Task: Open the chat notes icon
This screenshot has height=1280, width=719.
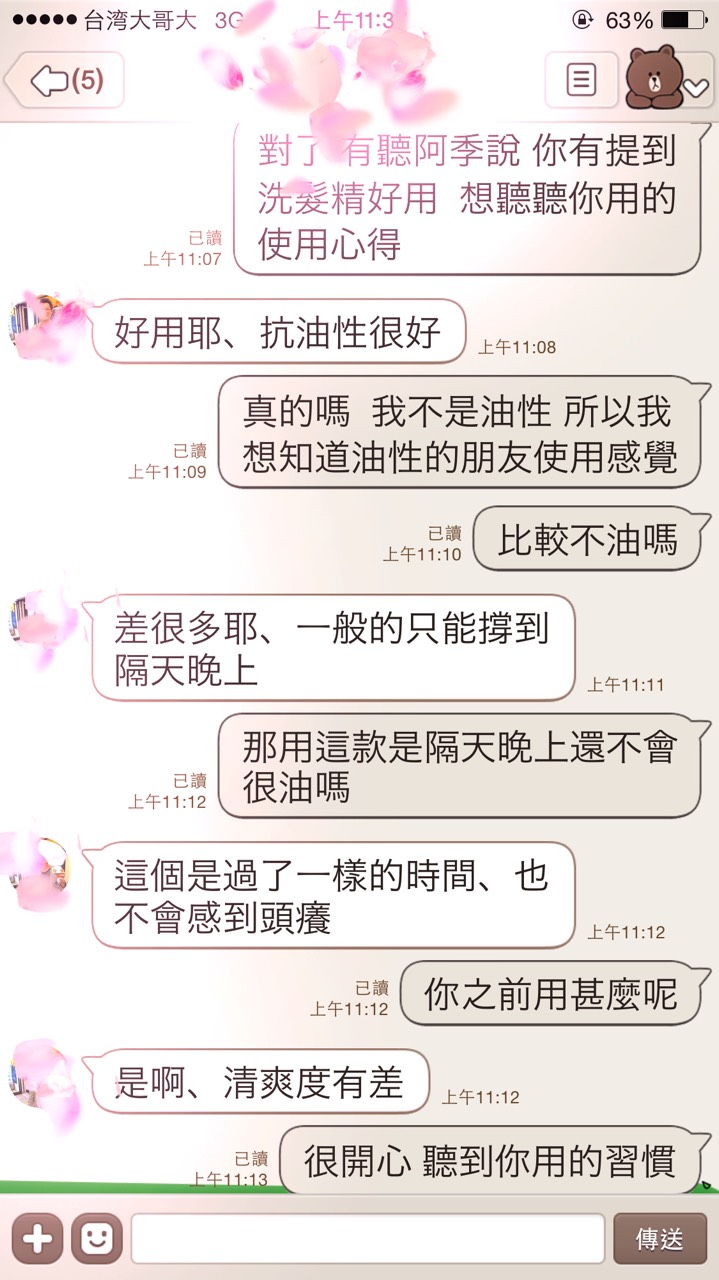Action: (x=581, y=80)
